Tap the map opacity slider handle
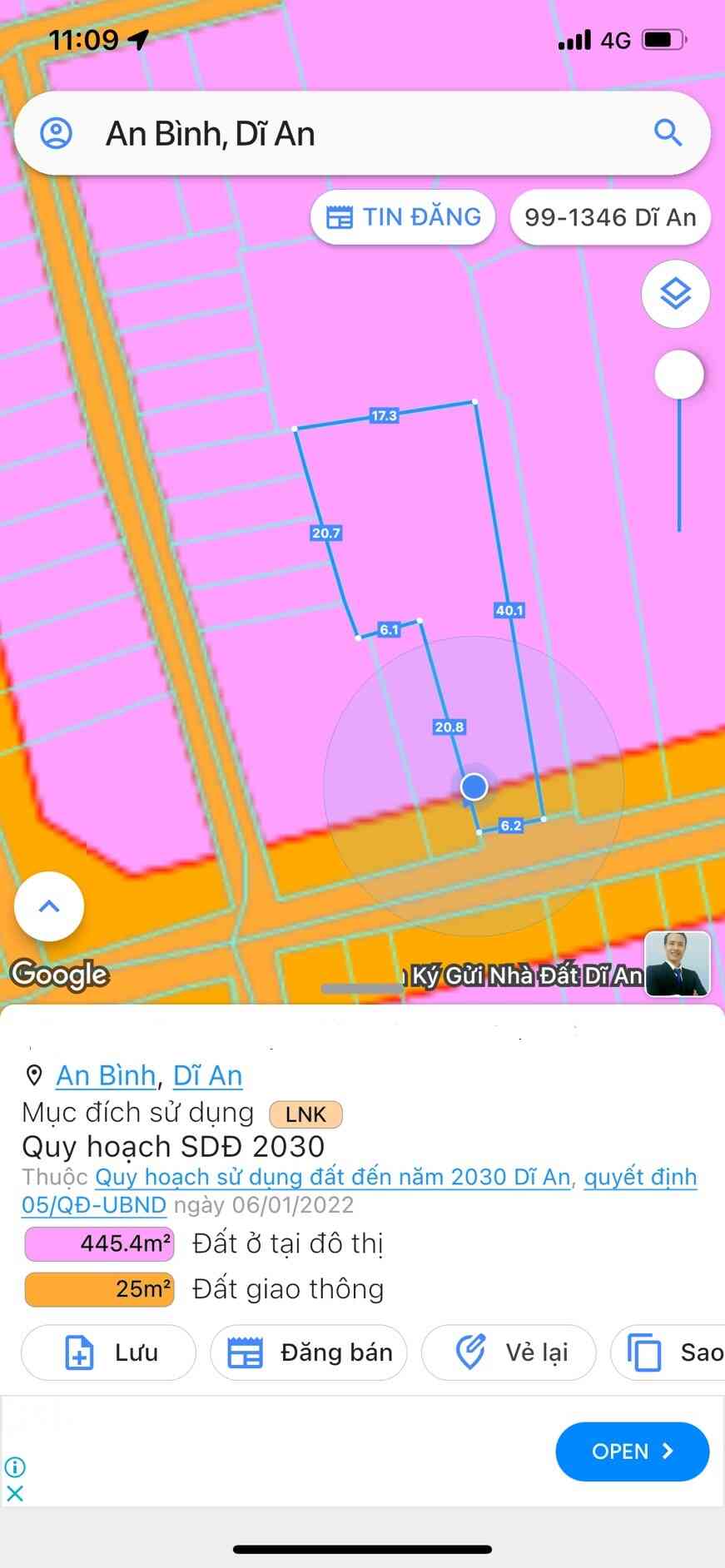This screenshot has height=1568, width=725. click(679, 375)
